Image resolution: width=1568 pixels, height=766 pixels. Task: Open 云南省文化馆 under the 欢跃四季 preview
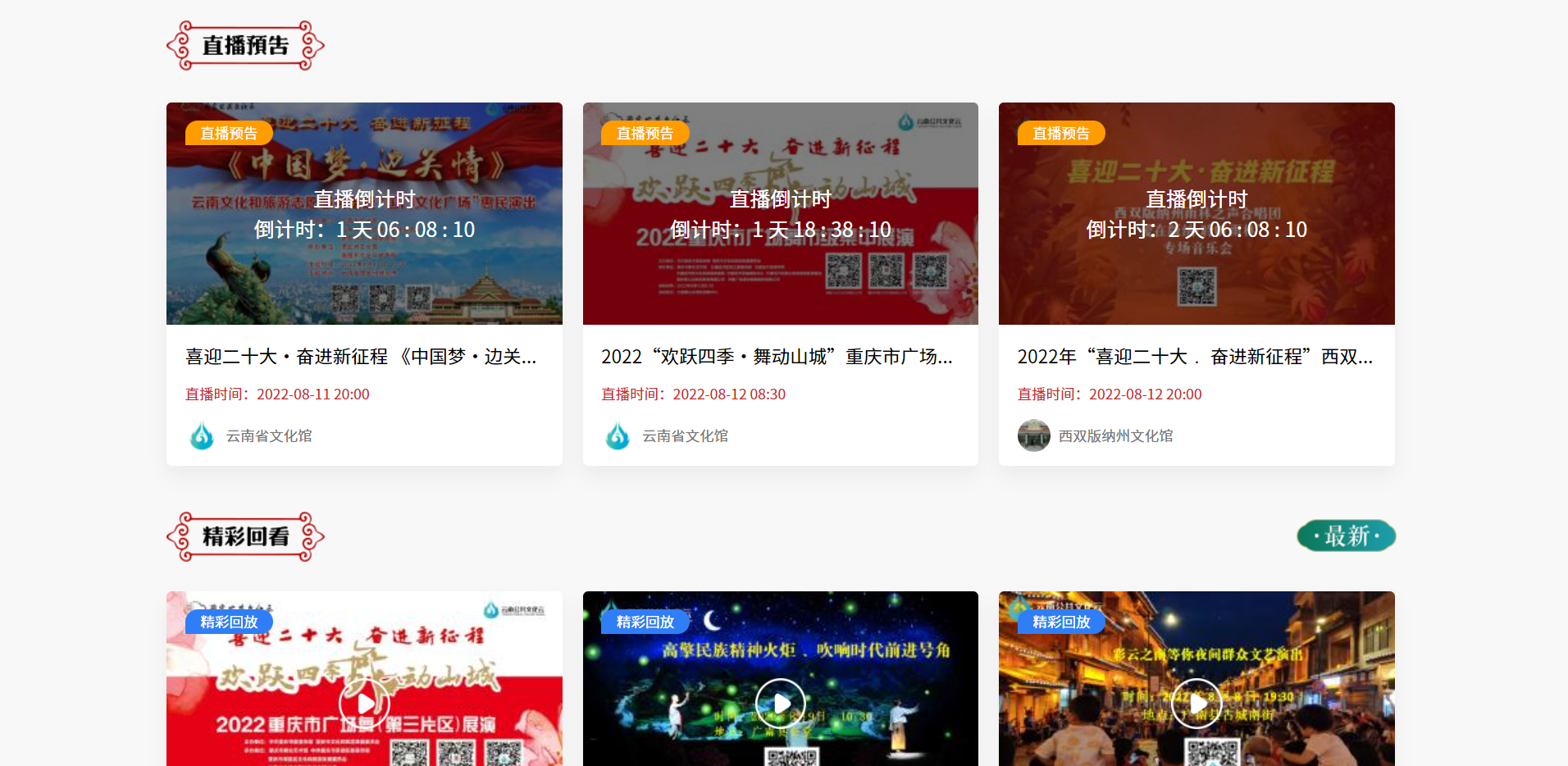684,436
